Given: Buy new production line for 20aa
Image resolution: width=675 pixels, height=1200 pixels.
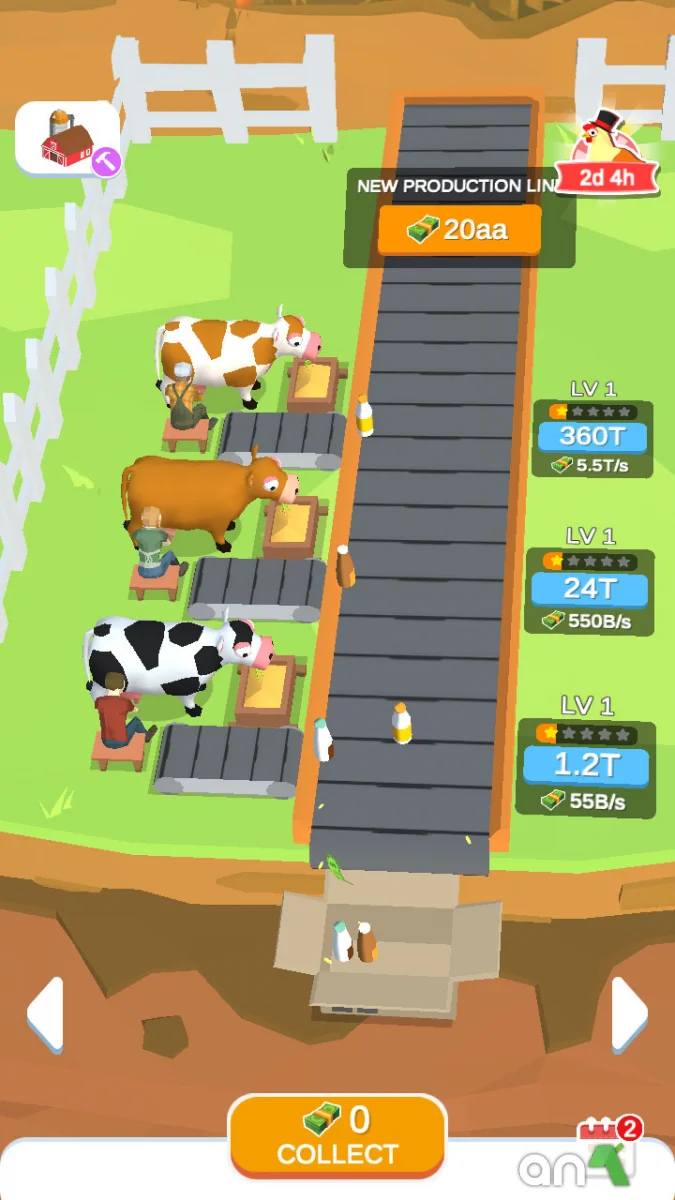Looking at the screenshot, I should pyautogui.click(x=459, y=230).
